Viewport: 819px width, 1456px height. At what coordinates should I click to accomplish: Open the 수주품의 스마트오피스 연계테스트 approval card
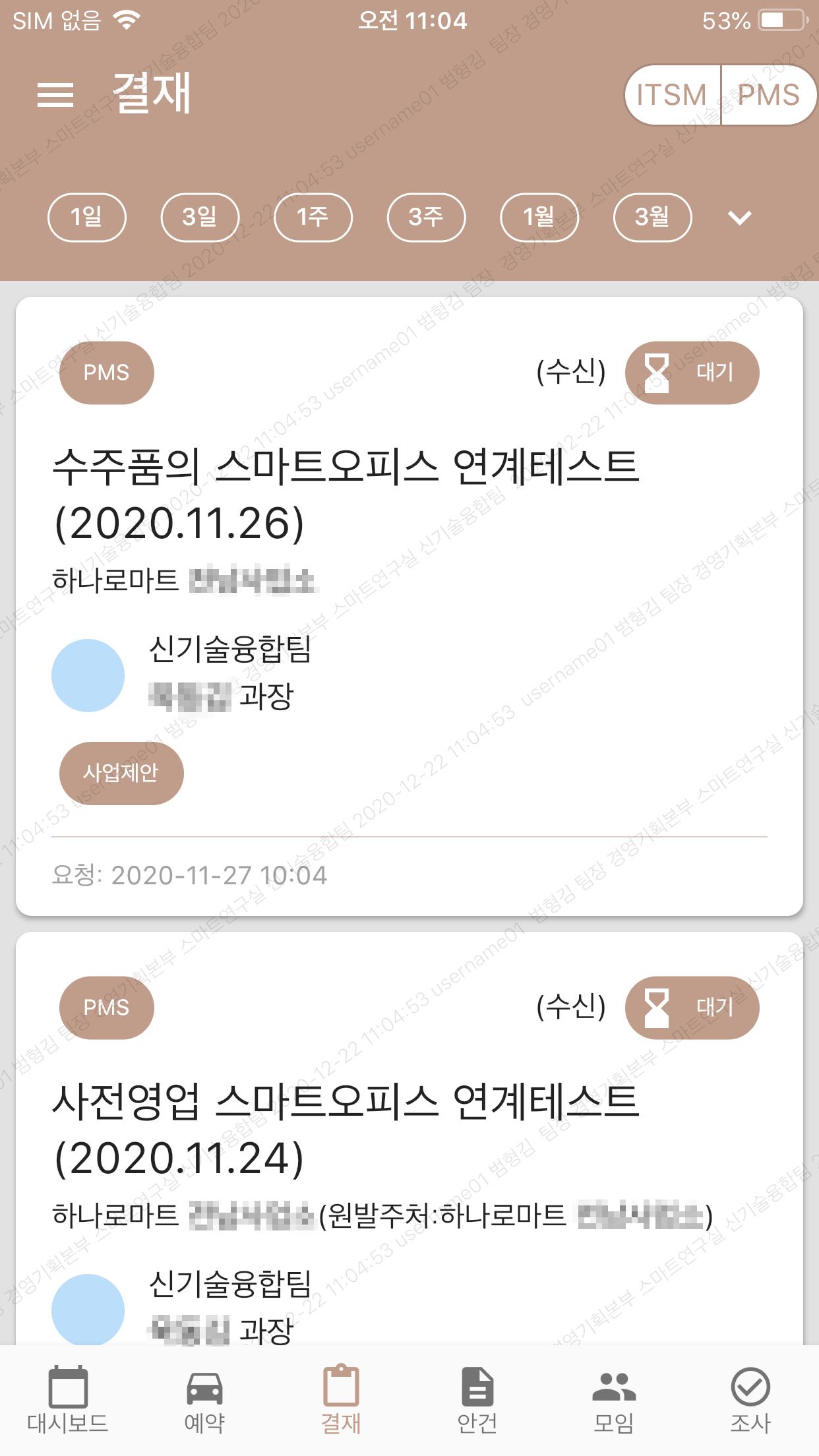coord(409,606)
